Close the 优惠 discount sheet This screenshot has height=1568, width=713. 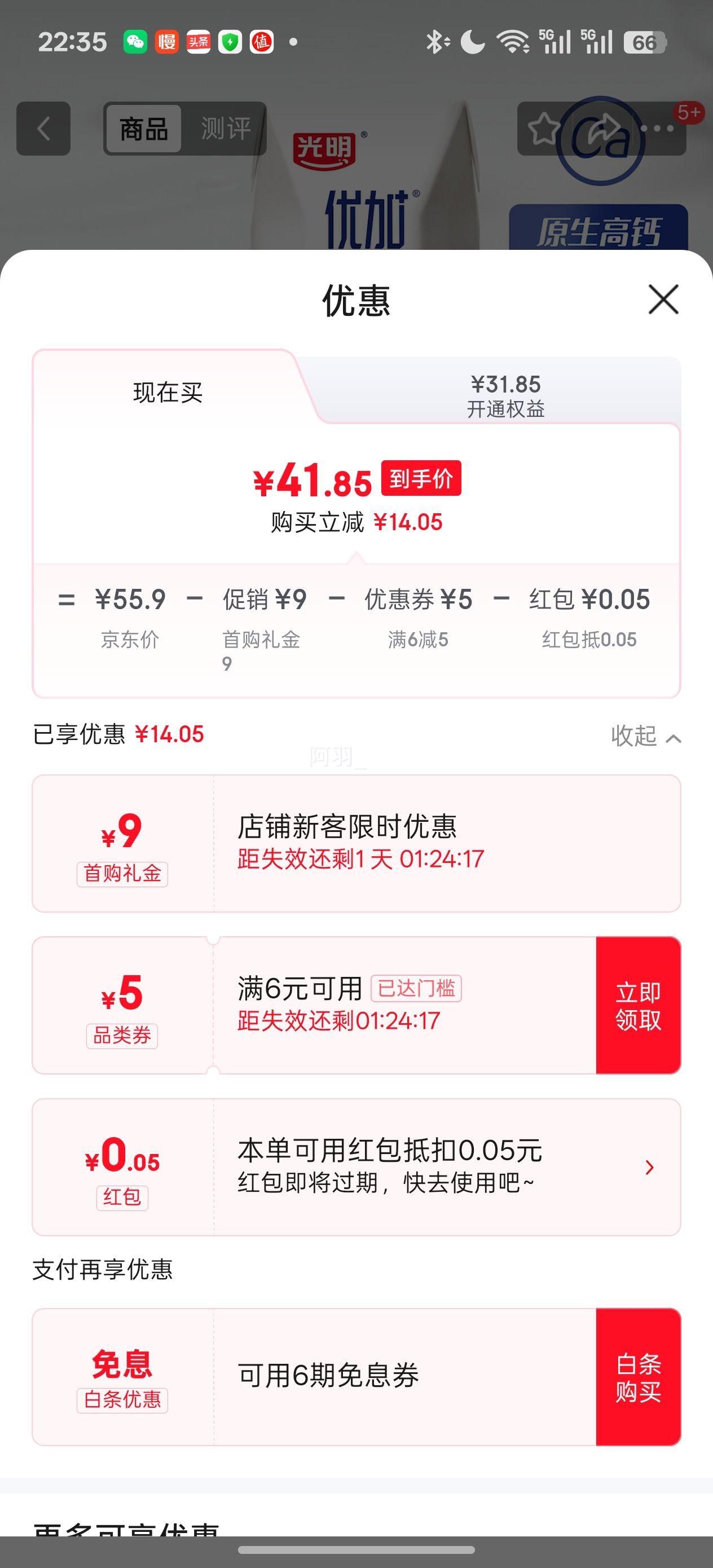pos(663,299)
